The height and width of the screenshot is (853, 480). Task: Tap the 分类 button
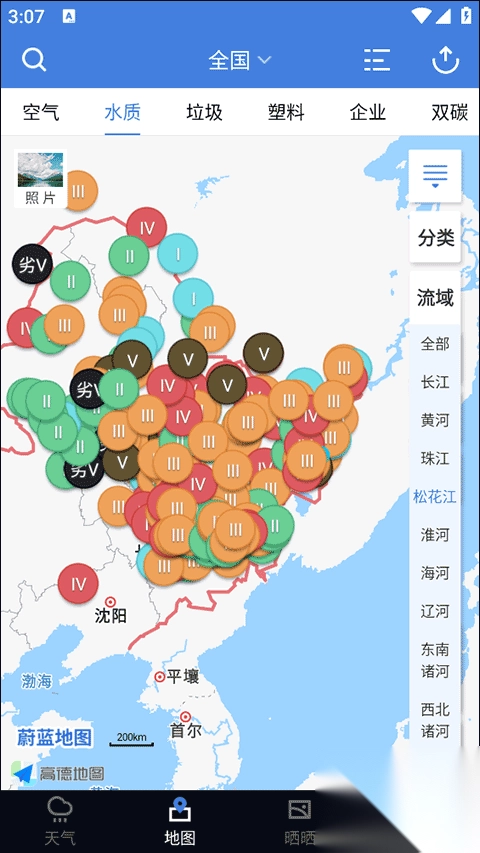435,237
